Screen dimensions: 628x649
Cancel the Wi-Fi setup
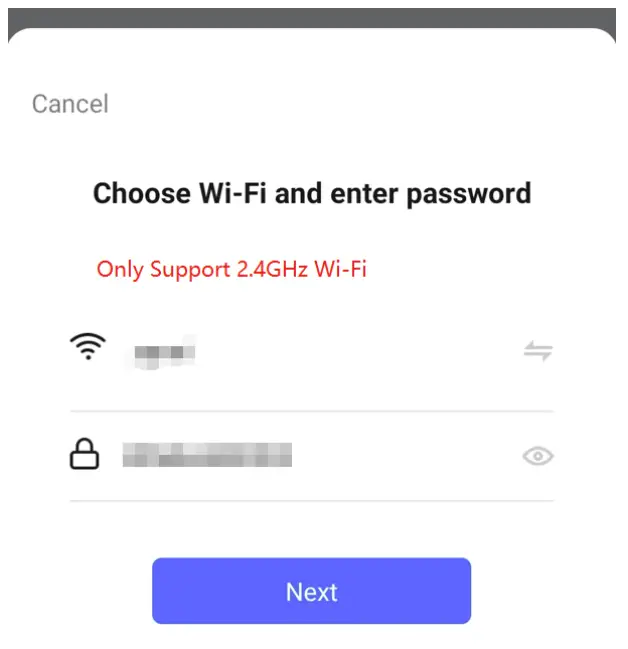[70, 104]
